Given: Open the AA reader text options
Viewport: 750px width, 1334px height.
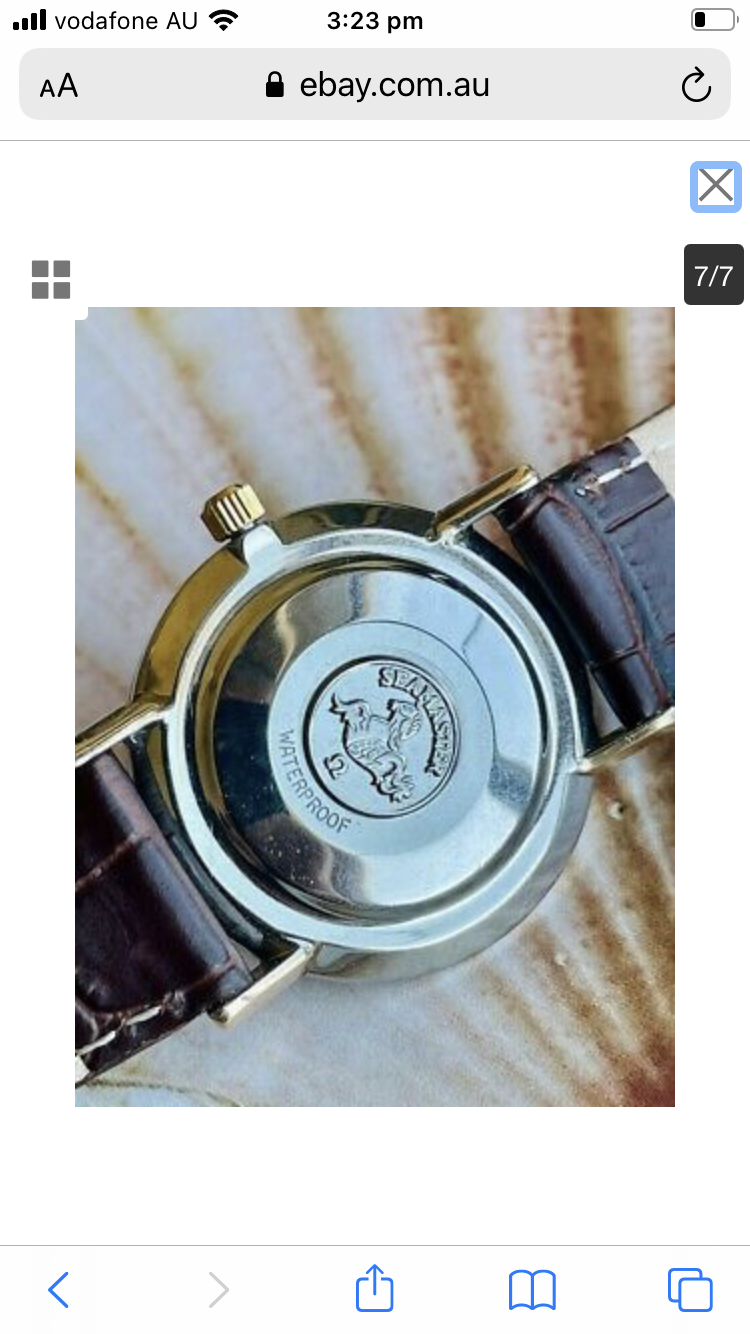Looking at the screenshot, I should point(59,86).
